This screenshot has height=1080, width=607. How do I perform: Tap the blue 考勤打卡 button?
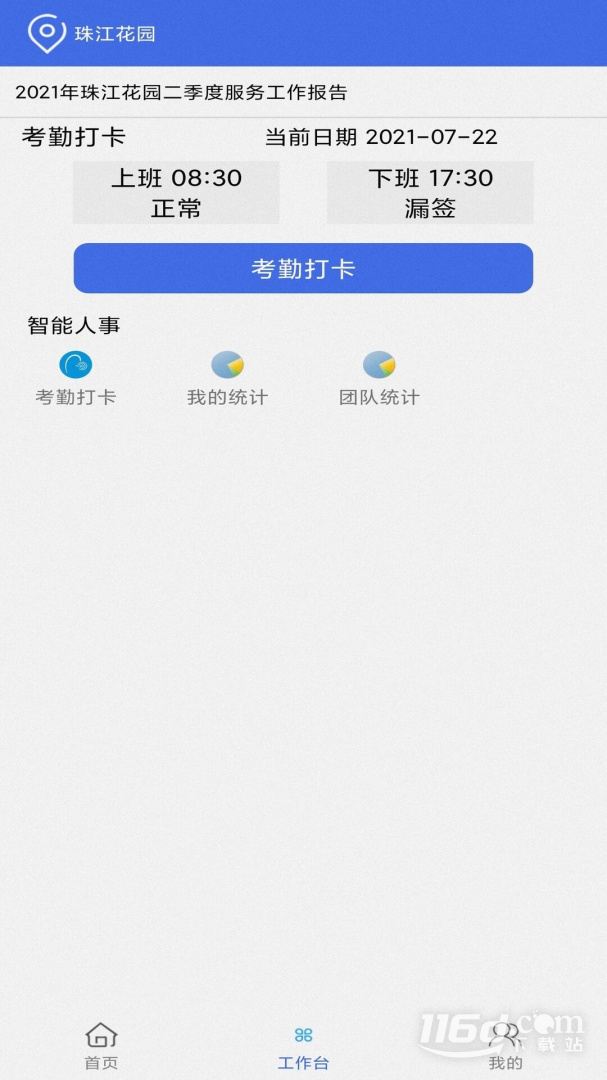coord(303,268)
